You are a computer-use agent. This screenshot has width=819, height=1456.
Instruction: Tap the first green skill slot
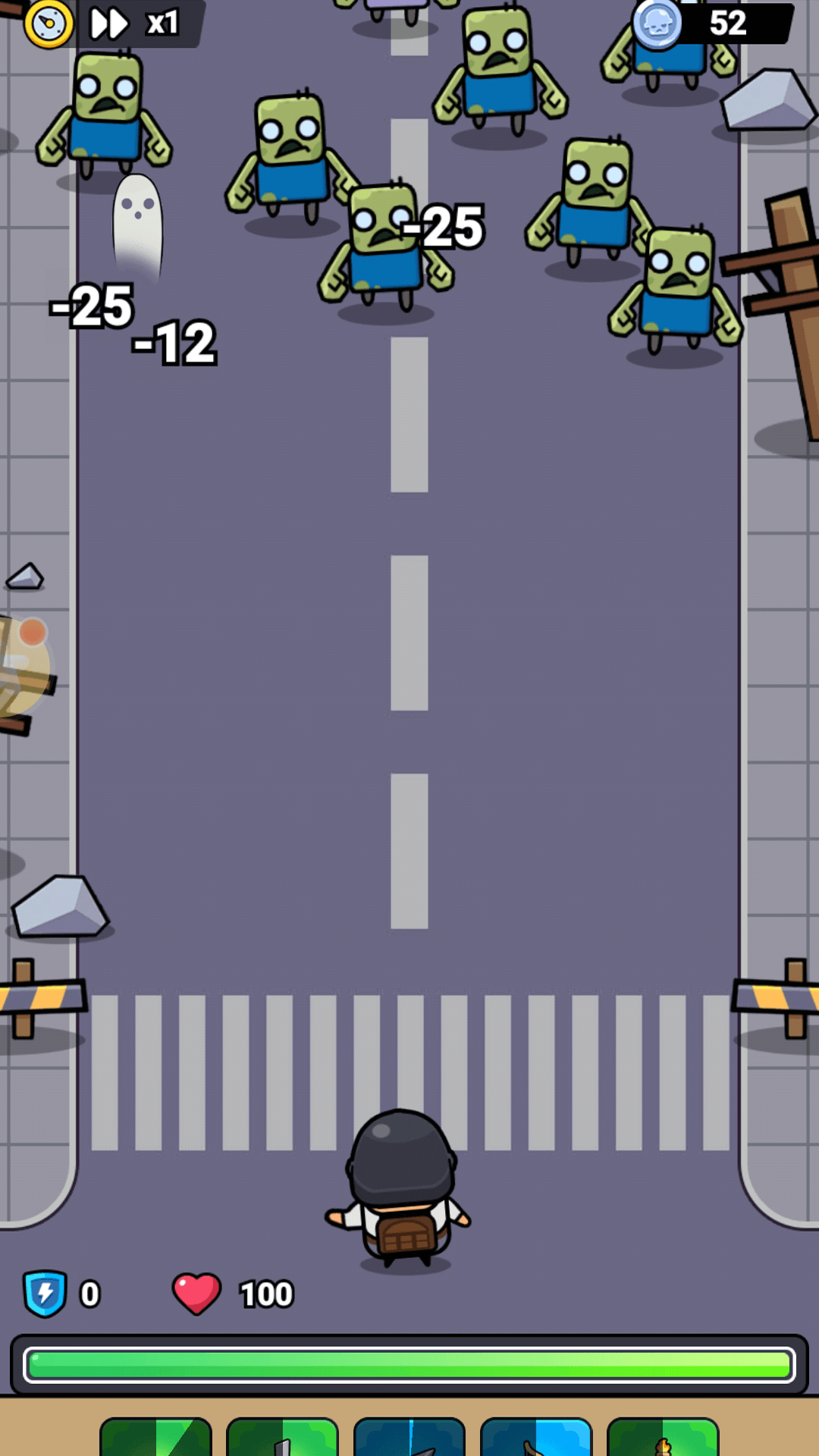coord(155,1437)
